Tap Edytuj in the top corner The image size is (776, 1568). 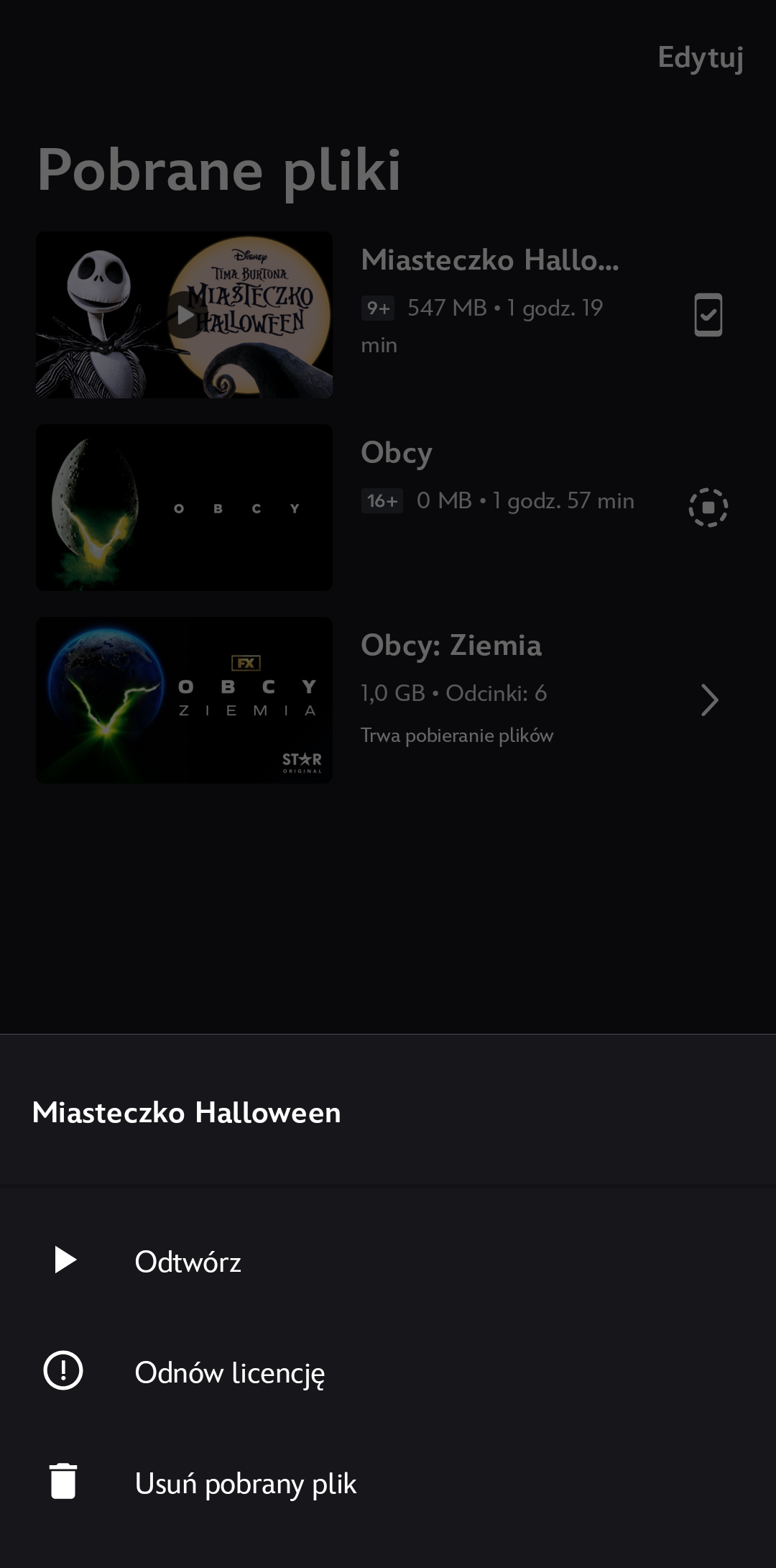coord(700,58)
